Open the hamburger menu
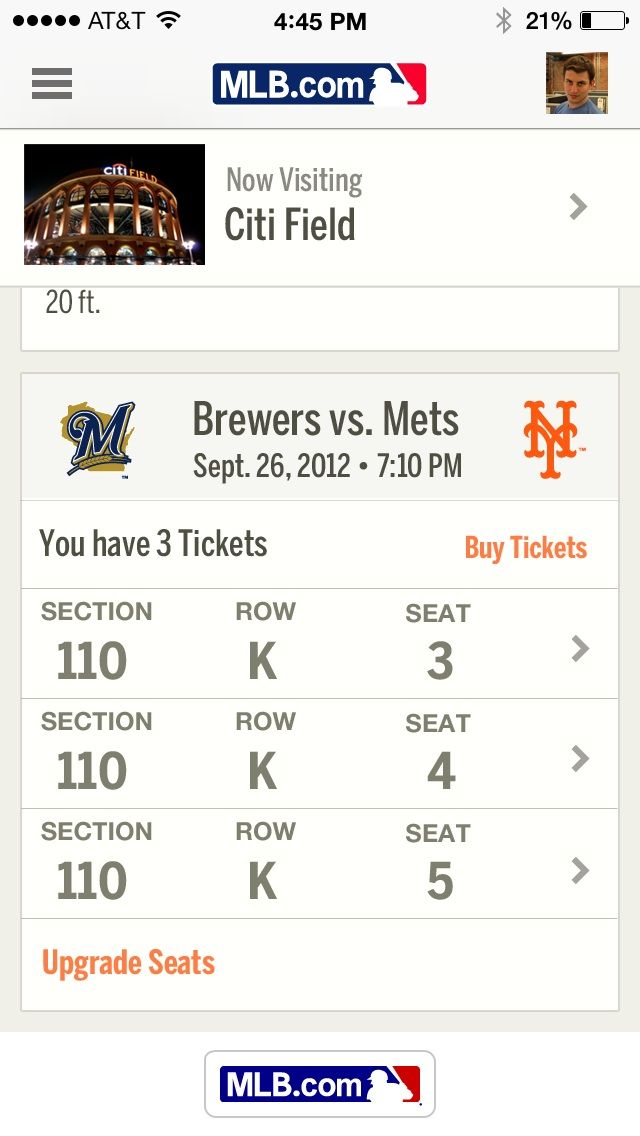The width and height of the screenshot is (640, 1136). point(52,83)
